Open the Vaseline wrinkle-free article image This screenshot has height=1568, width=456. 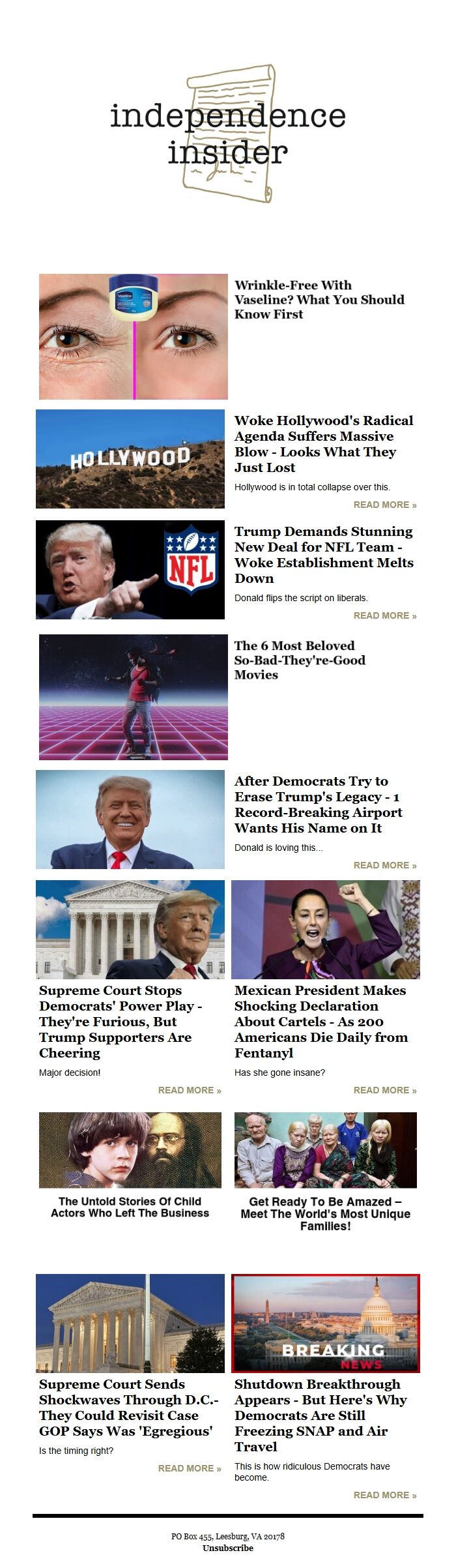(x=133, y=336)
